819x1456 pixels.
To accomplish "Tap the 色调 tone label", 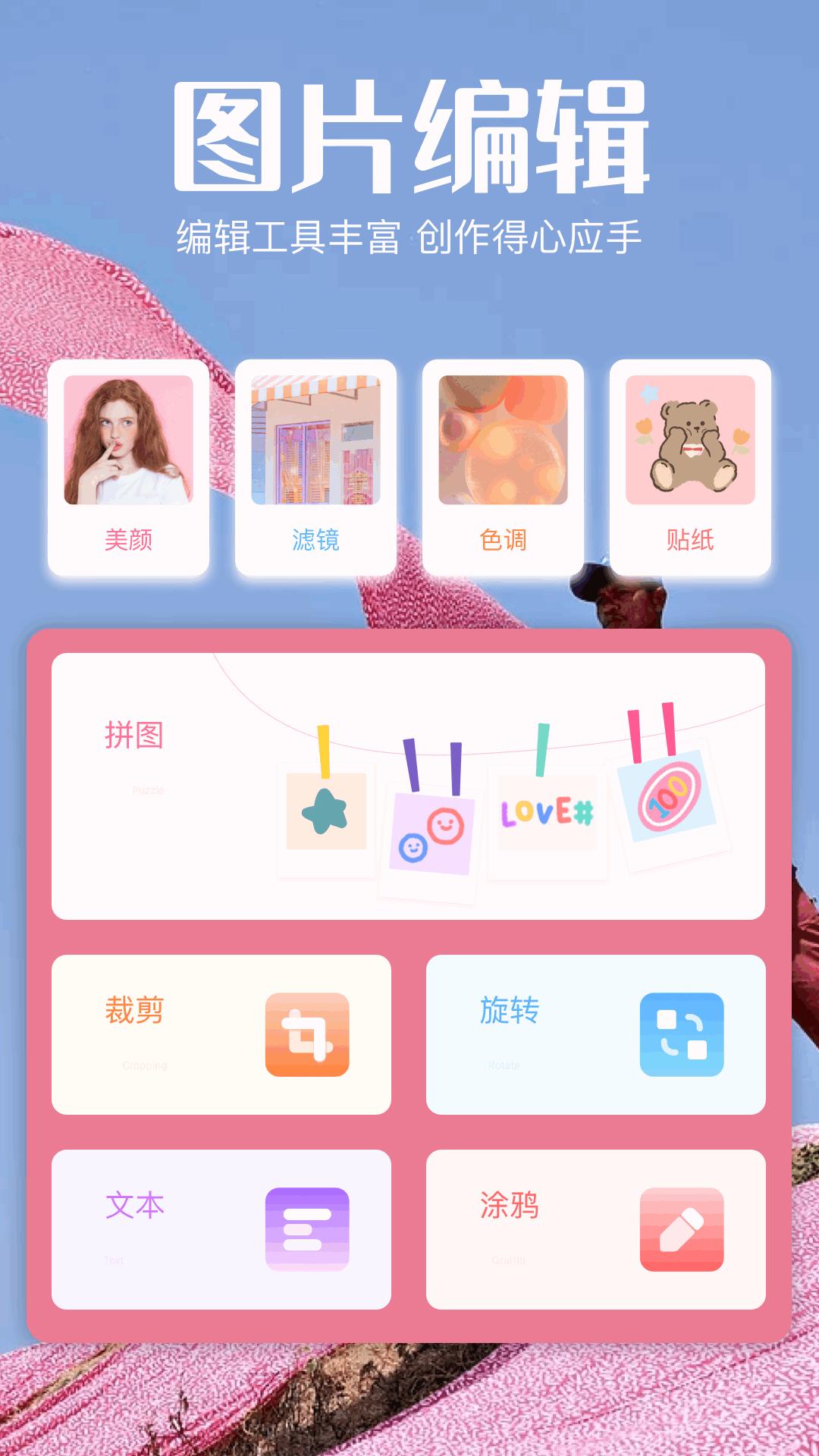I will (x=504, y=540).
